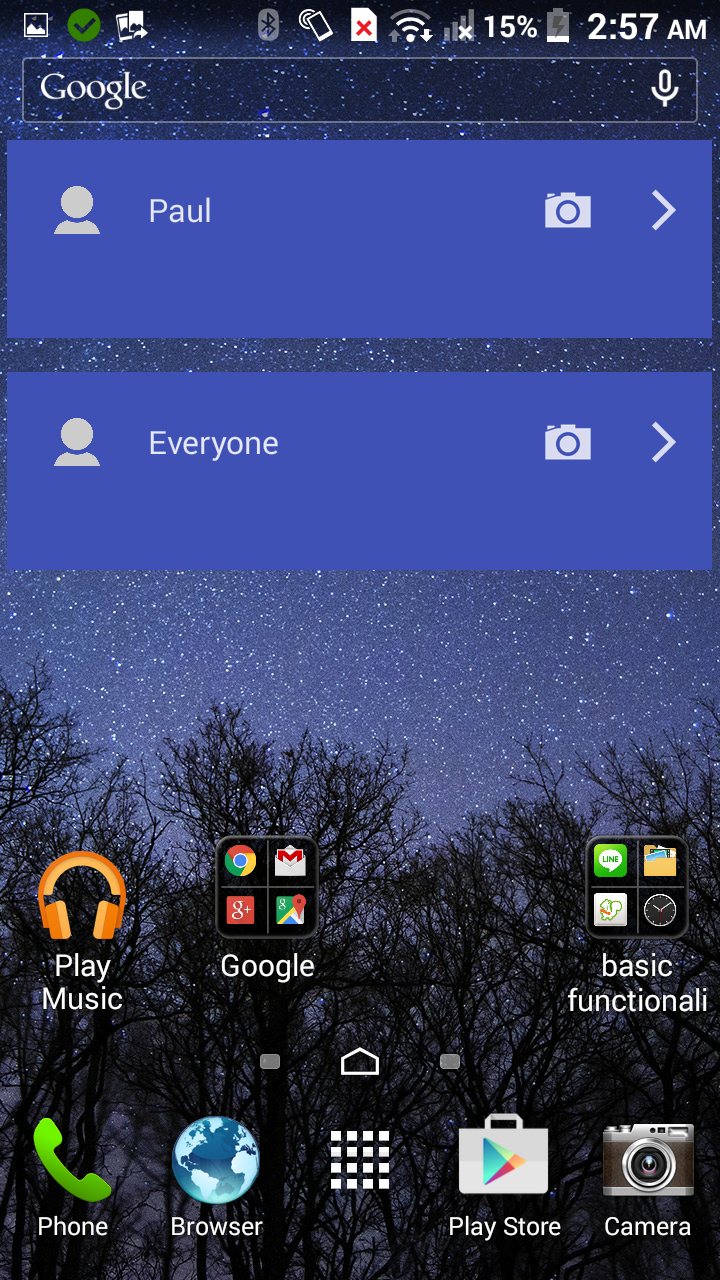Open the Camera app

(648, 1178)
